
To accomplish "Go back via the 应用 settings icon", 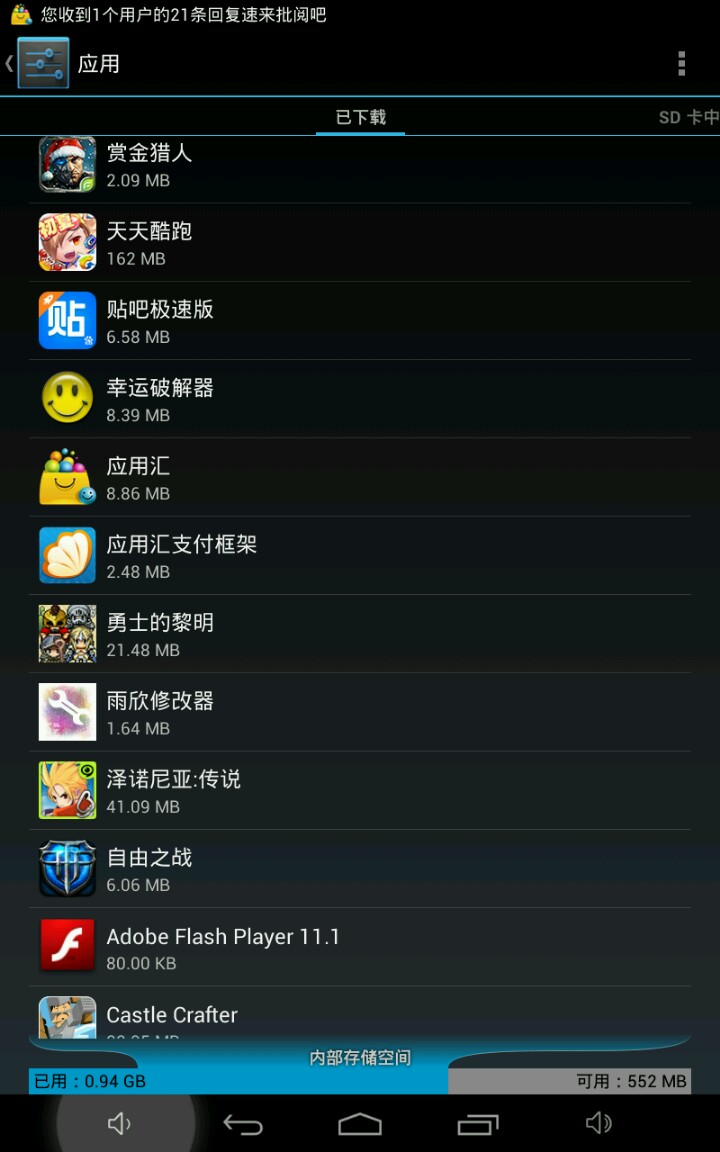I will [x=42, y=64].
